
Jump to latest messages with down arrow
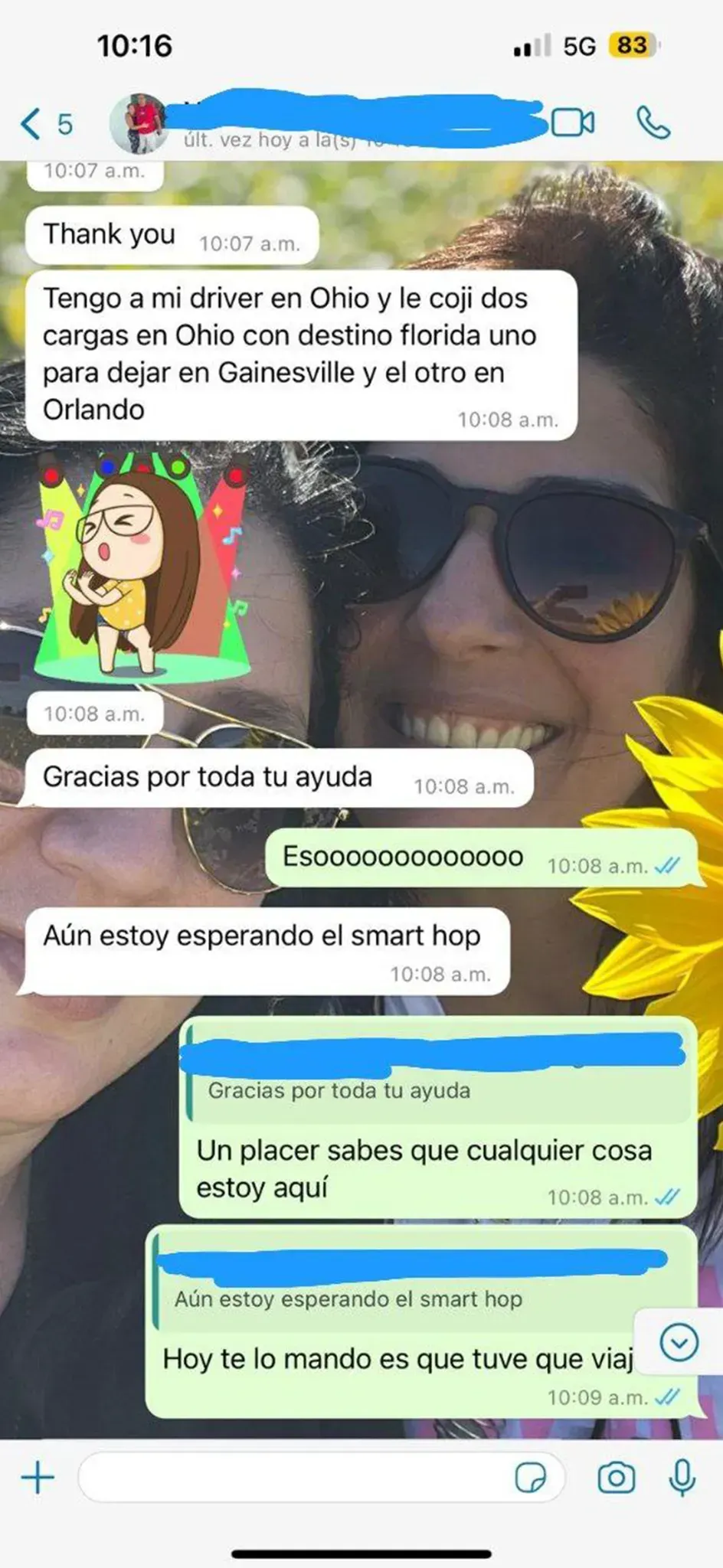(x=679, y=1342)
